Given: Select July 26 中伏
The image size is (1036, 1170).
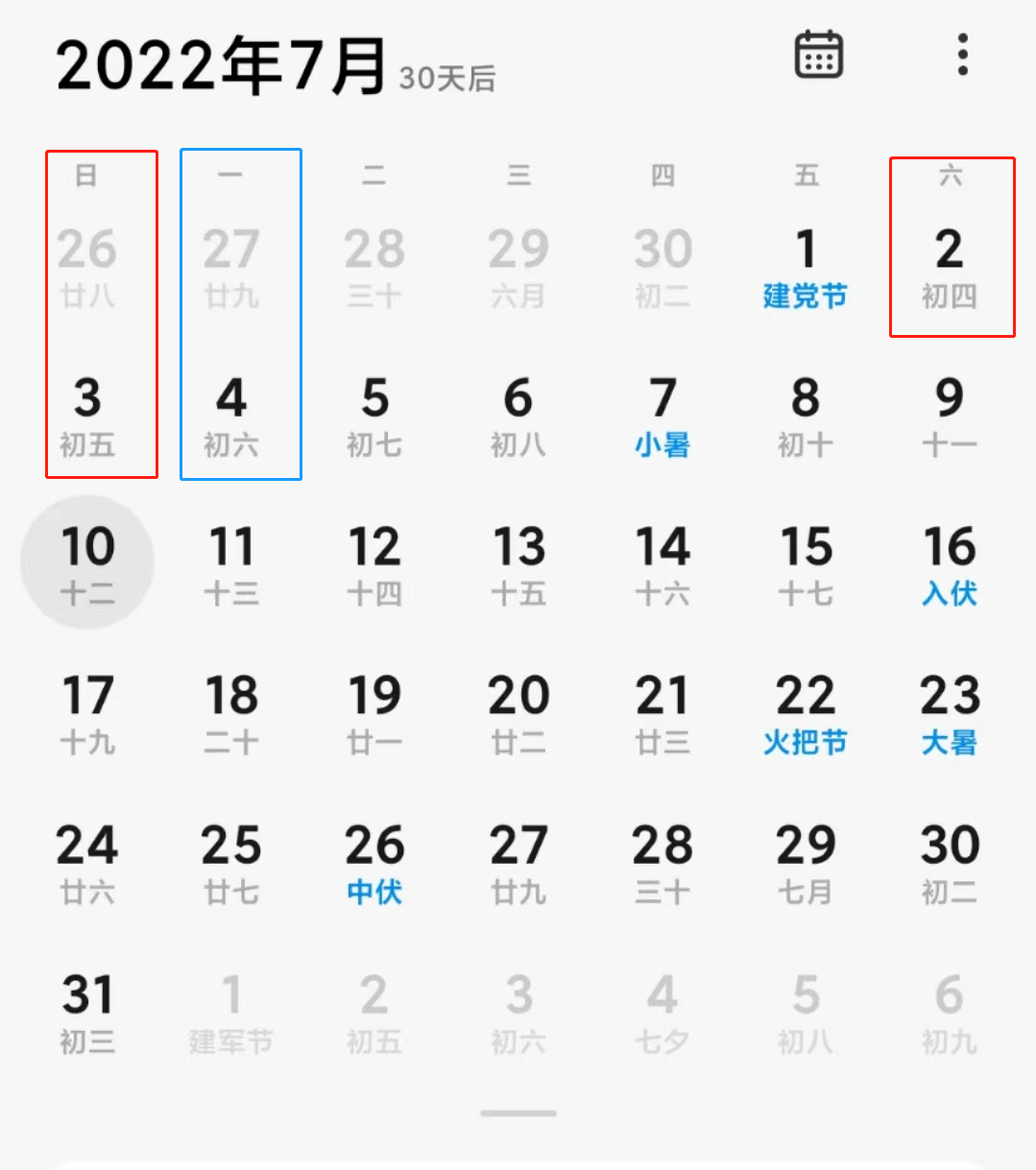Looking at the screenshot, I should point(374,864).
